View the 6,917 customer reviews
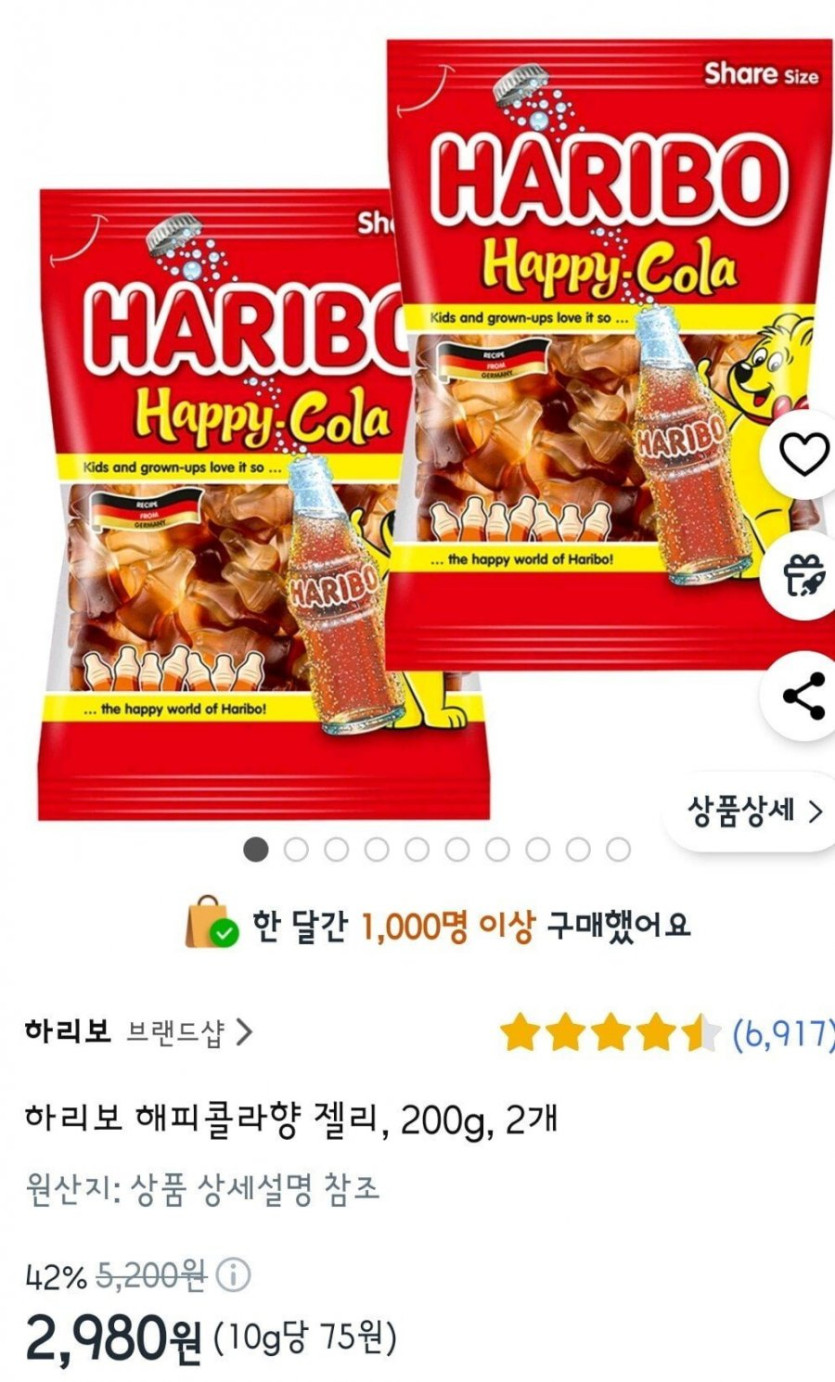 click(780, 1033)
